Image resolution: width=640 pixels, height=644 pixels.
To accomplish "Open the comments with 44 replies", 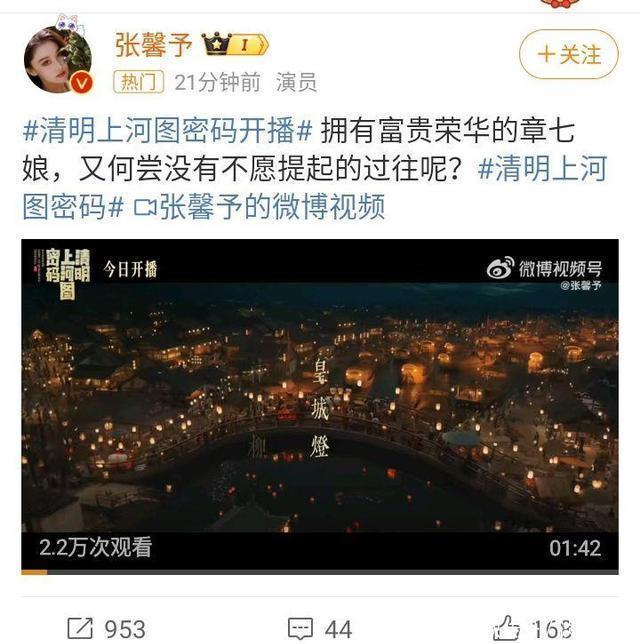I will pyautogui.click(x=321, y=627).
